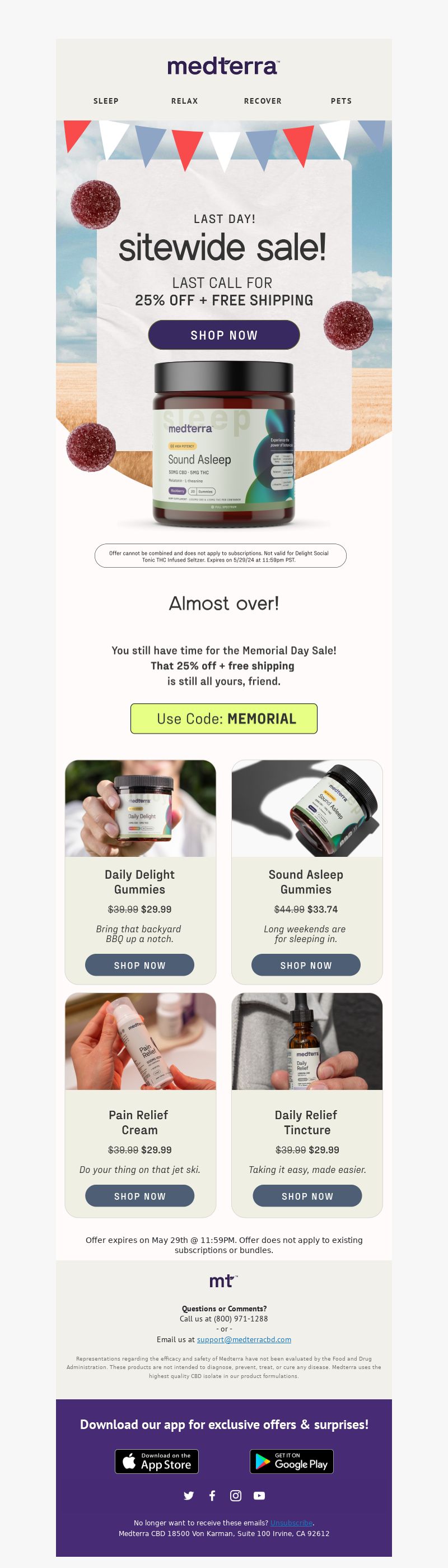This screenshot has height=1568, width=448.
Task: Select the Use Code: MEMORIAL button
Action: 223,719
